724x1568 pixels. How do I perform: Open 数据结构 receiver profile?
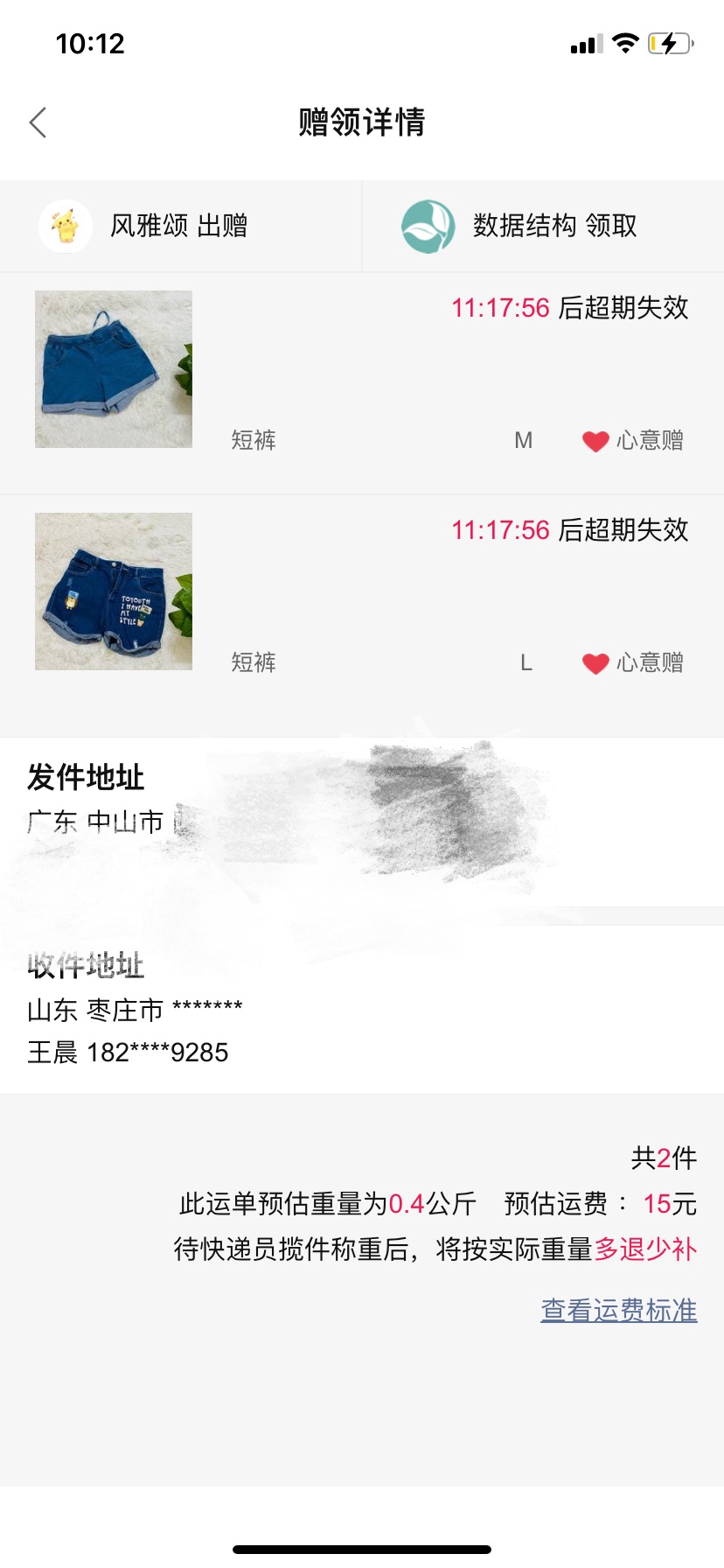point(428,226)
